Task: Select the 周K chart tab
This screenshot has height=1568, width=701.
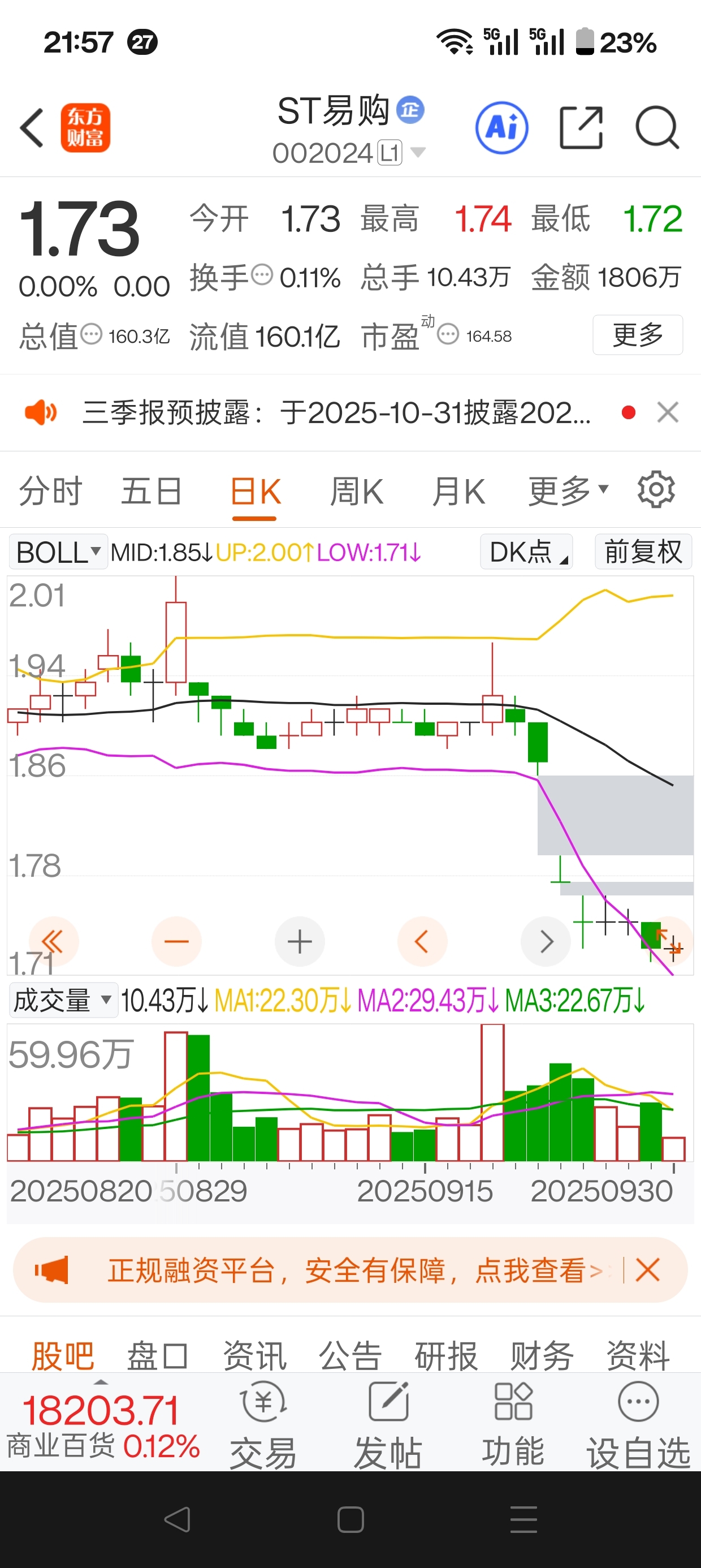Action: click(x=357, y=491)
